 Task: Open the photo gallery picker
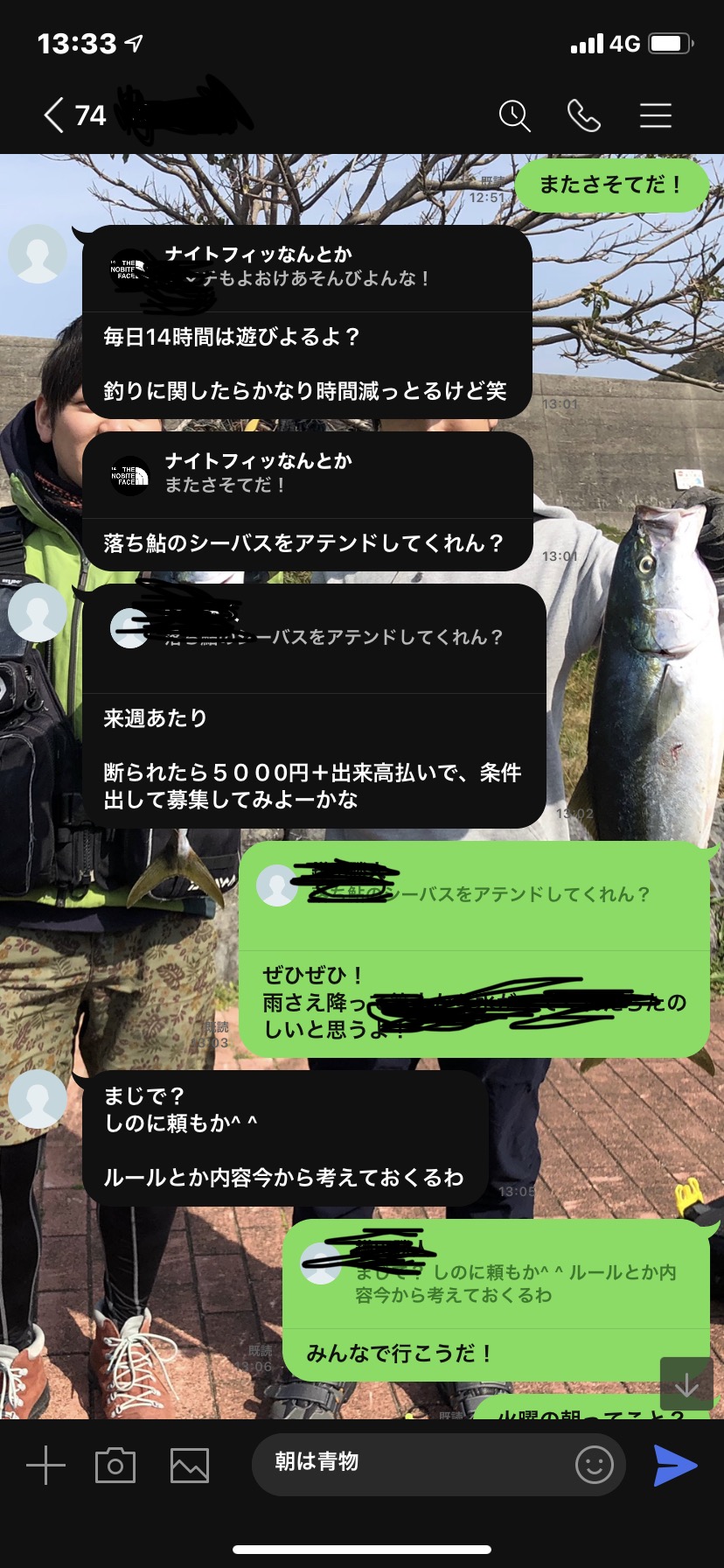pos(190,1465)
